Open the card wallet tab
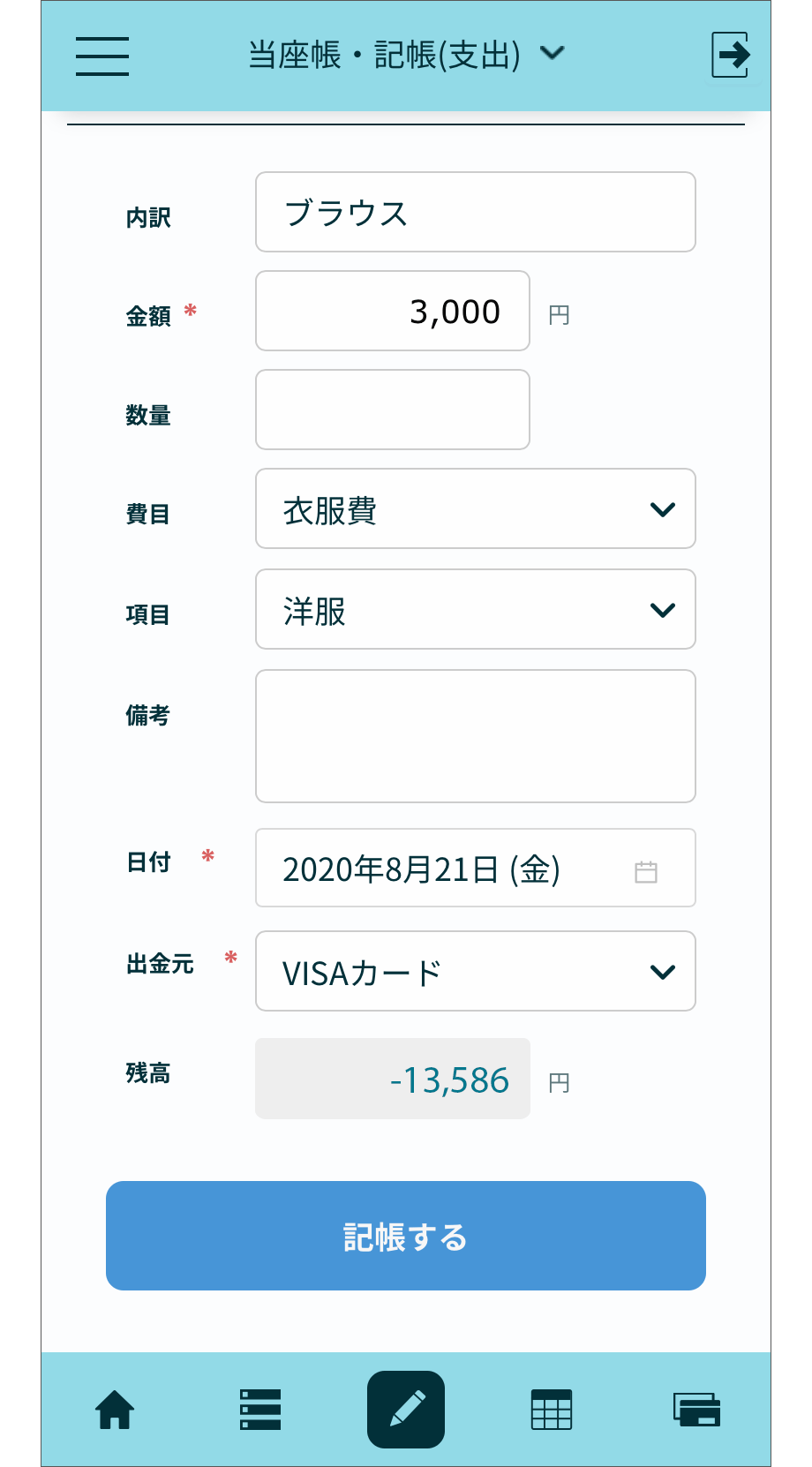The width and height of the screenshot is (812, 1467). (697, 1410)
